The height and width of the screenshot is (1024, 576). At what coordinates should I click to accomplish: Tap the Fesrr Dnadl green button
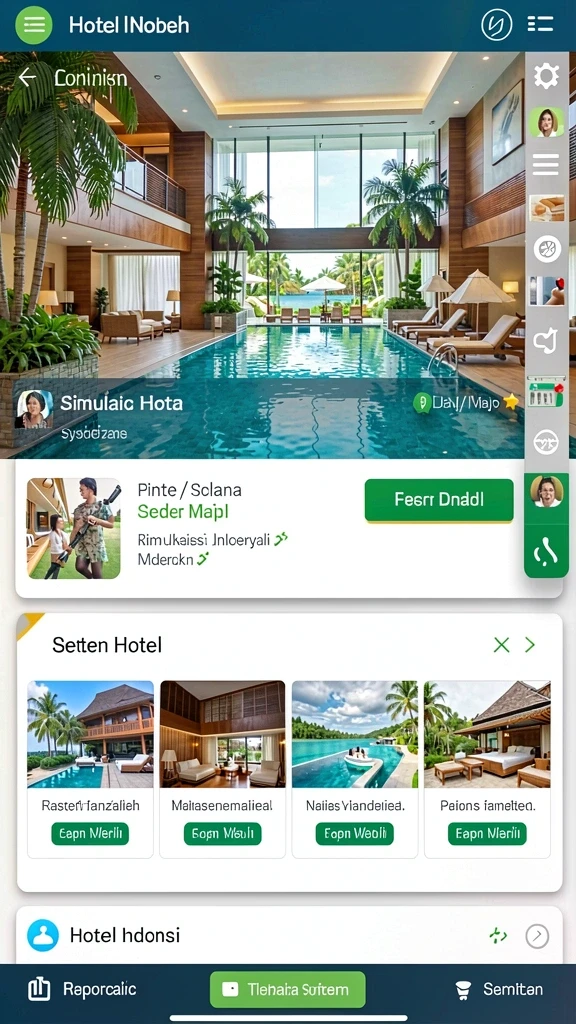[x=439, y=500]
